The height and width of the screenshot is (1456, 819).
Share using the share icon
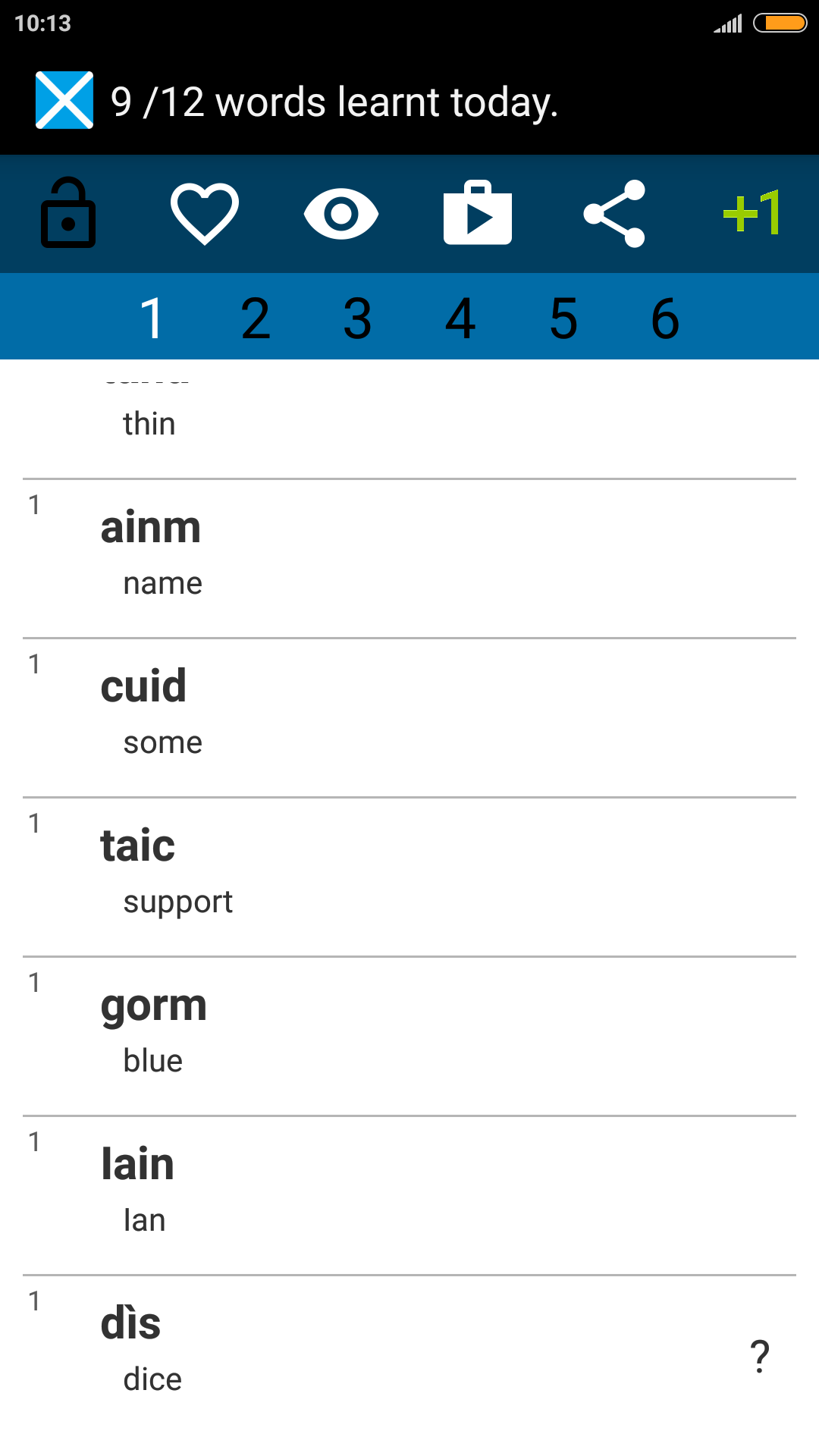point(614,214)
